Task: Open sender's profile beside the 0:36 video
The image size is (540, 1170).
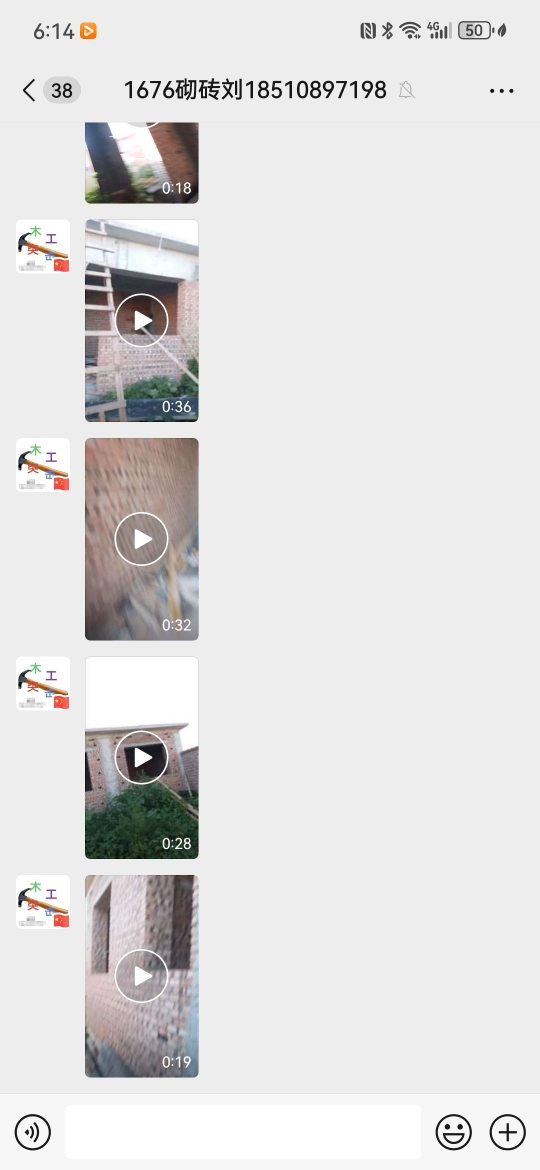Action: [43, 246]
